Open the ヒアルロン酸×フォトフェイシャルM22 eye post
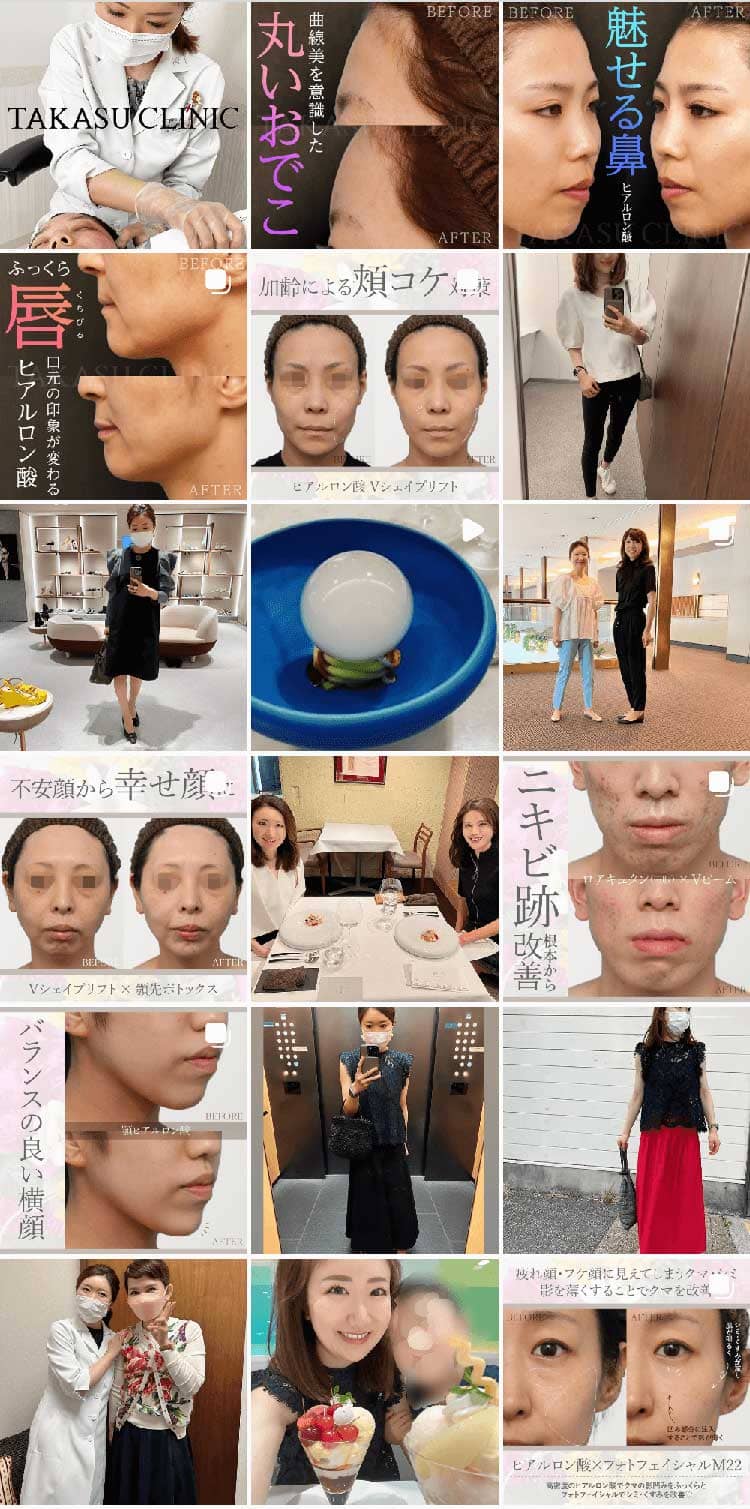The height and width of the screenshot is (1509, 750). coord(626,1383)
